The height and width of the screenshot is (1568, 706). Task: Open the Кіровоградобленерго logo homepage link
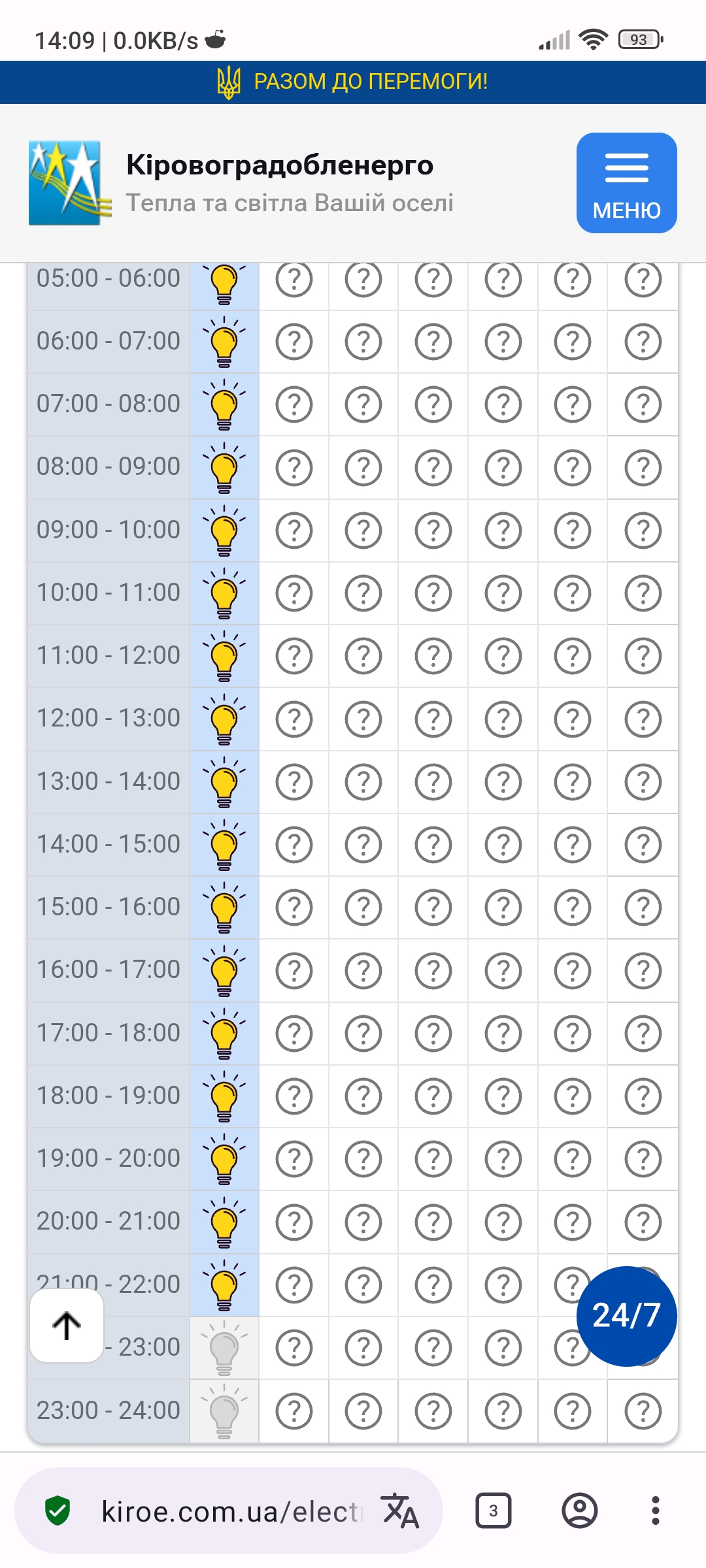pos(65,183)
